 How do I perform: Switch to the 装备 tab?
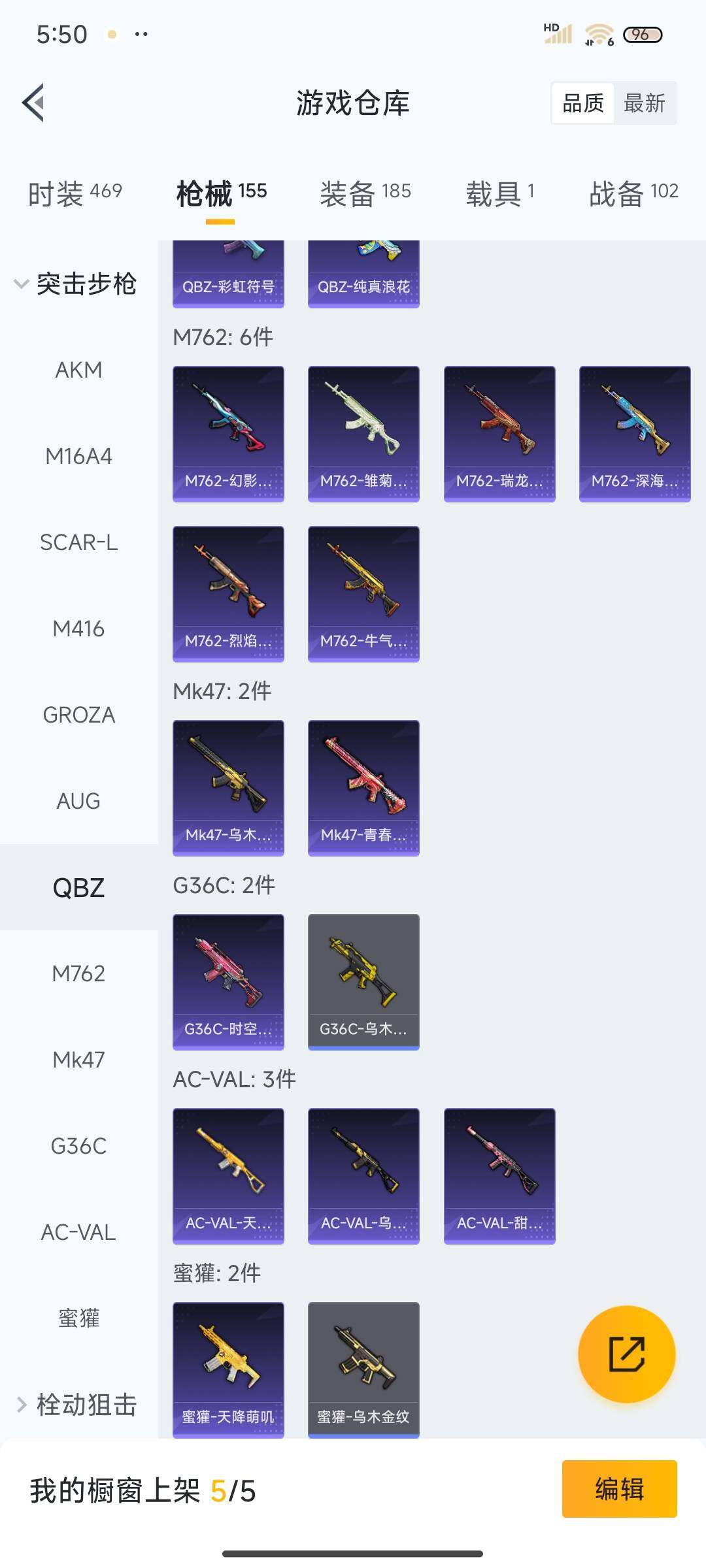click(x=365, y=193)
